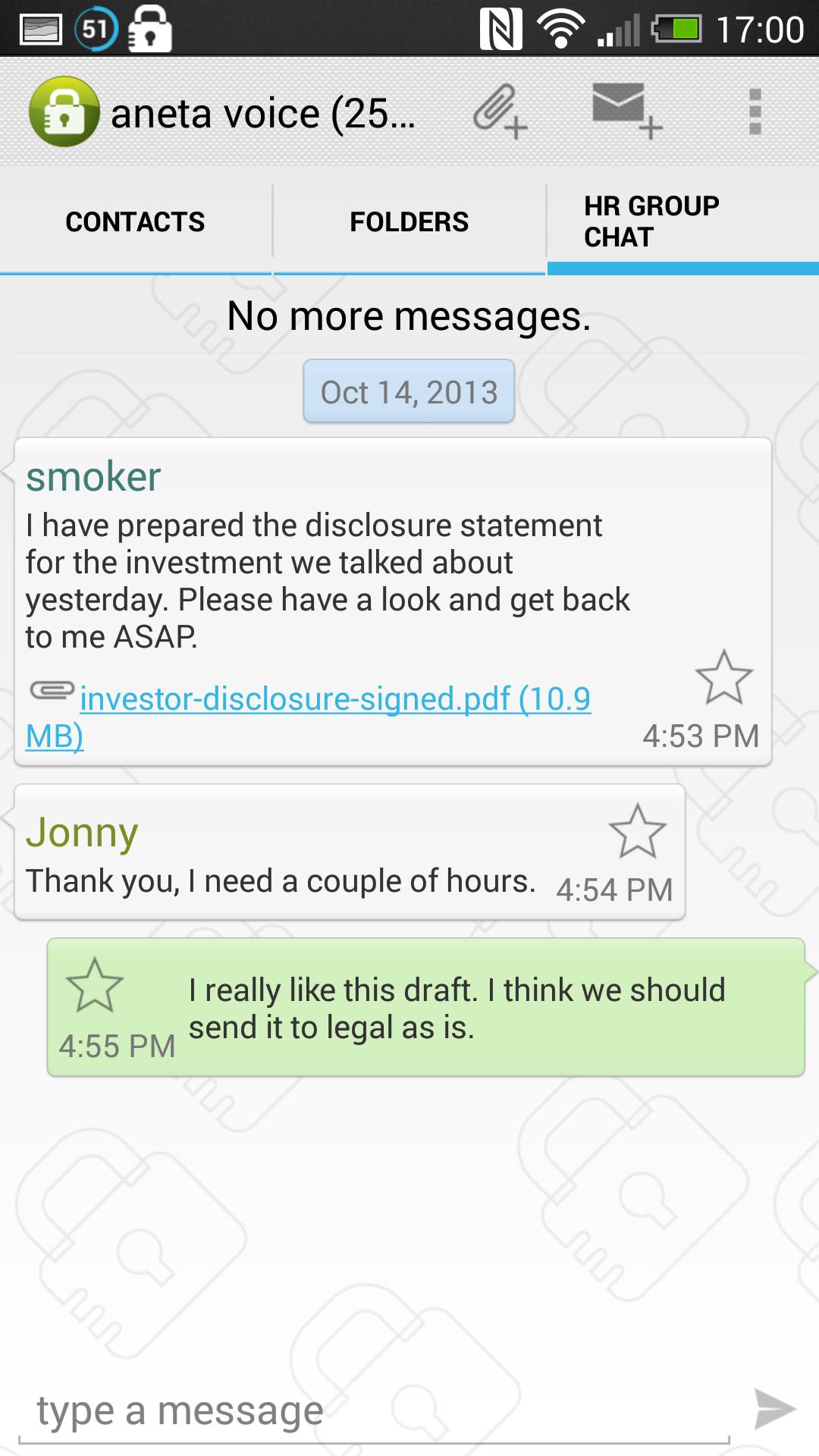Switch to the Contacts tab
This screenshot has width=819, height=1456.
click(x=135, y=221)
